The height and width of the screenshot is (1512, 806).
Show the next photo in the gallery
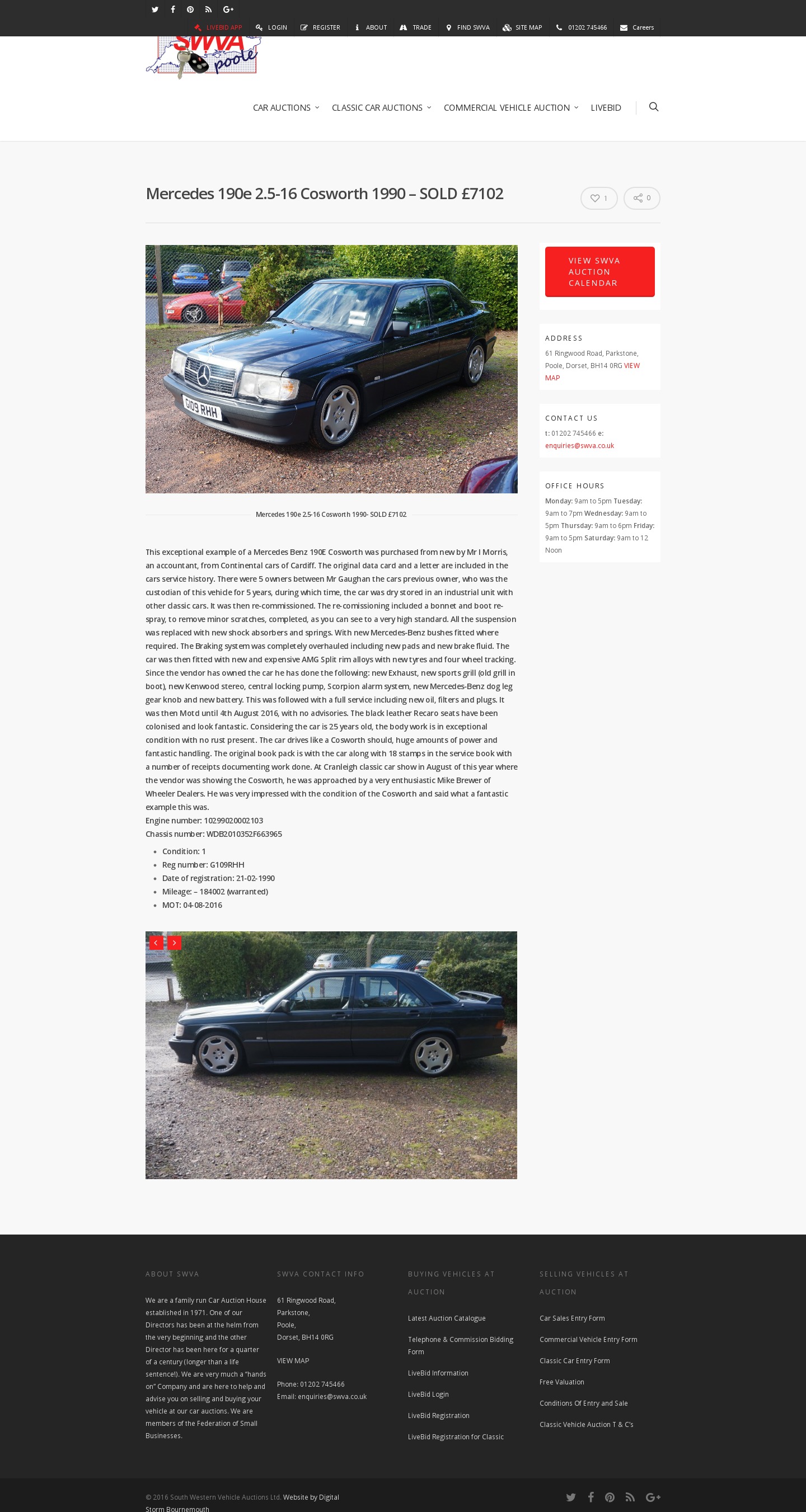175,943
